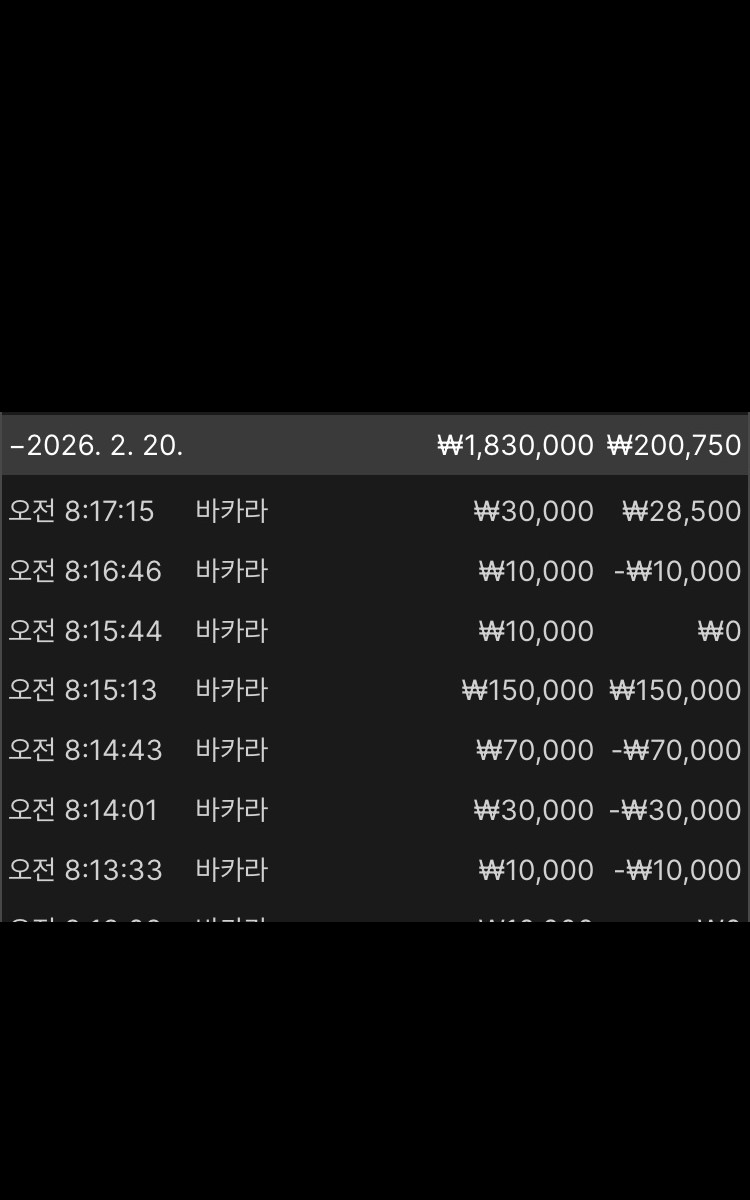Select the 8:15:13 바카라 entry

(374, 690)
